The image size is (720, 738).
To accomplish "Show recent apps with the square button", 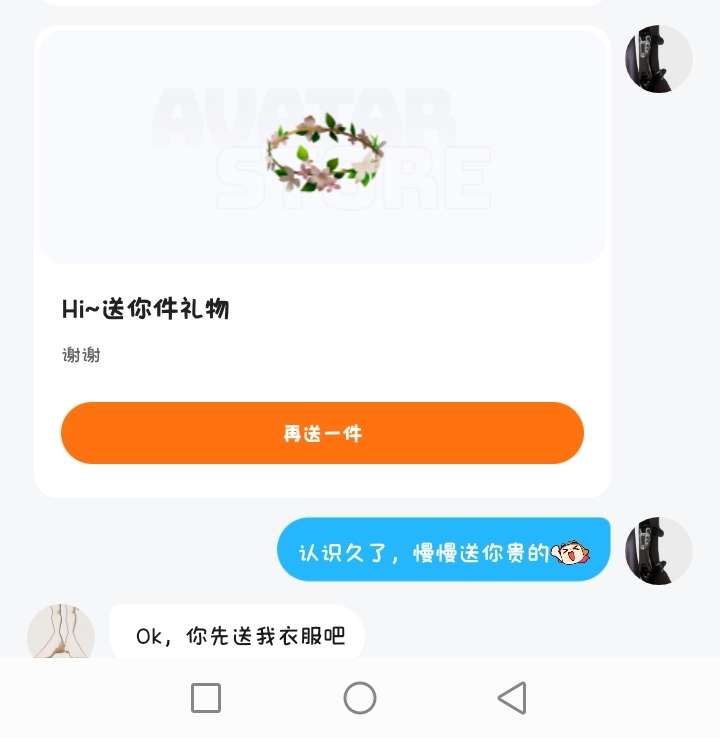I will pyautogui.click(x=206, y=698).
